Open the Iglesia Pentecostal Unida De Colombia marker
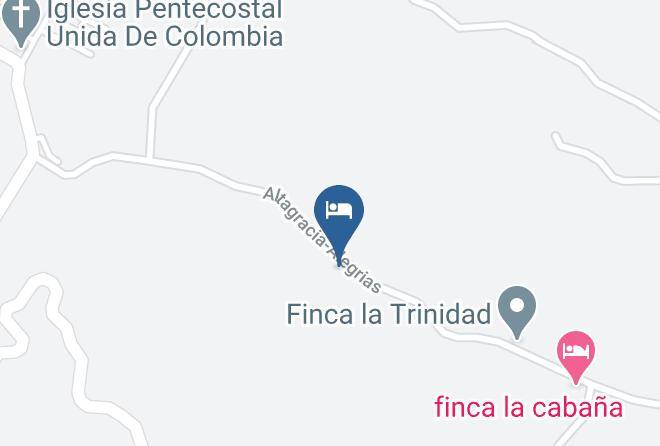The image size is (660, 446). coord(21,20)
